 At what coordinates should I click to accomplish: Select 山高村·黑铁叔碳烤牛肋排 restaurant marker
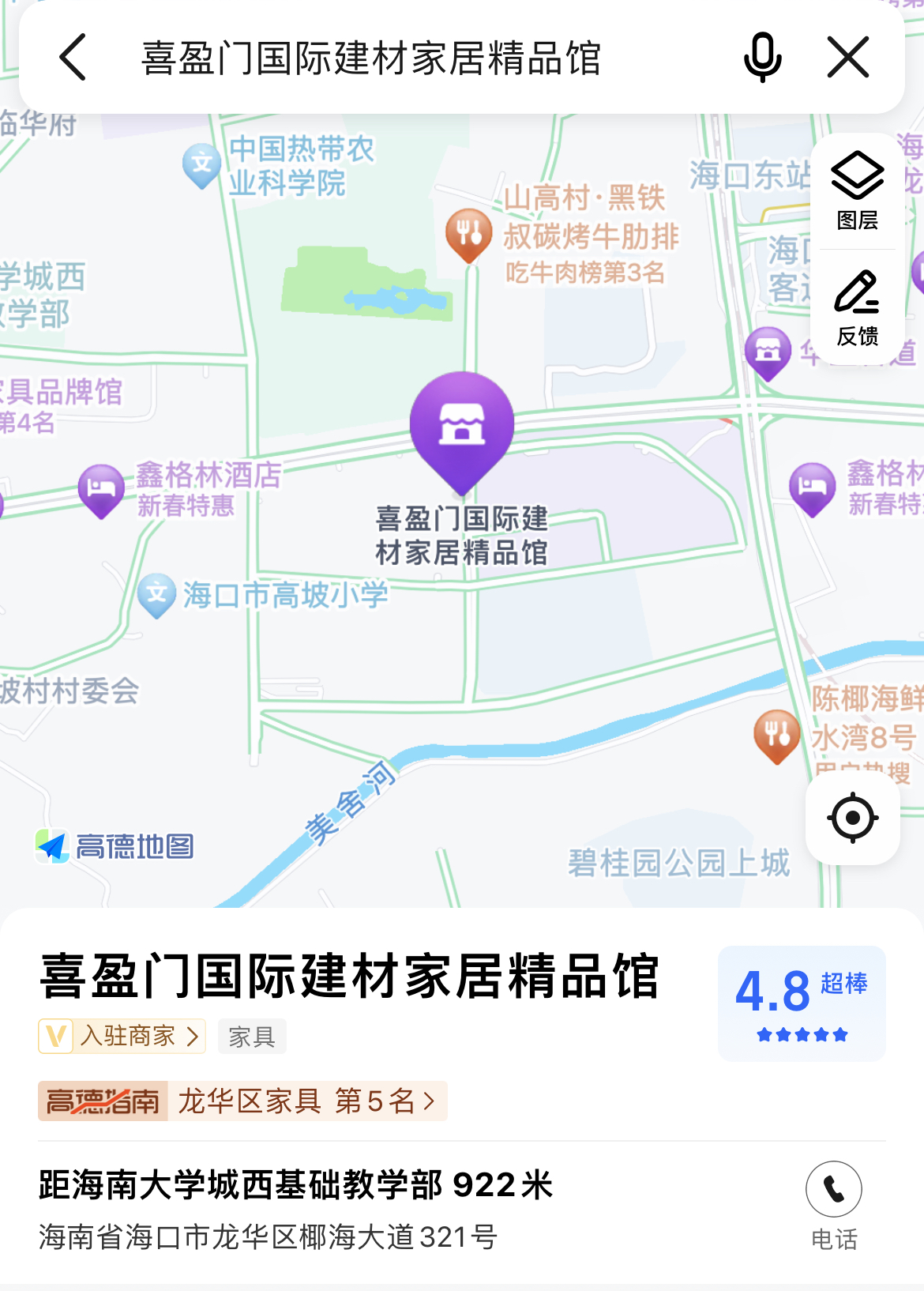[x=469, y=233]
